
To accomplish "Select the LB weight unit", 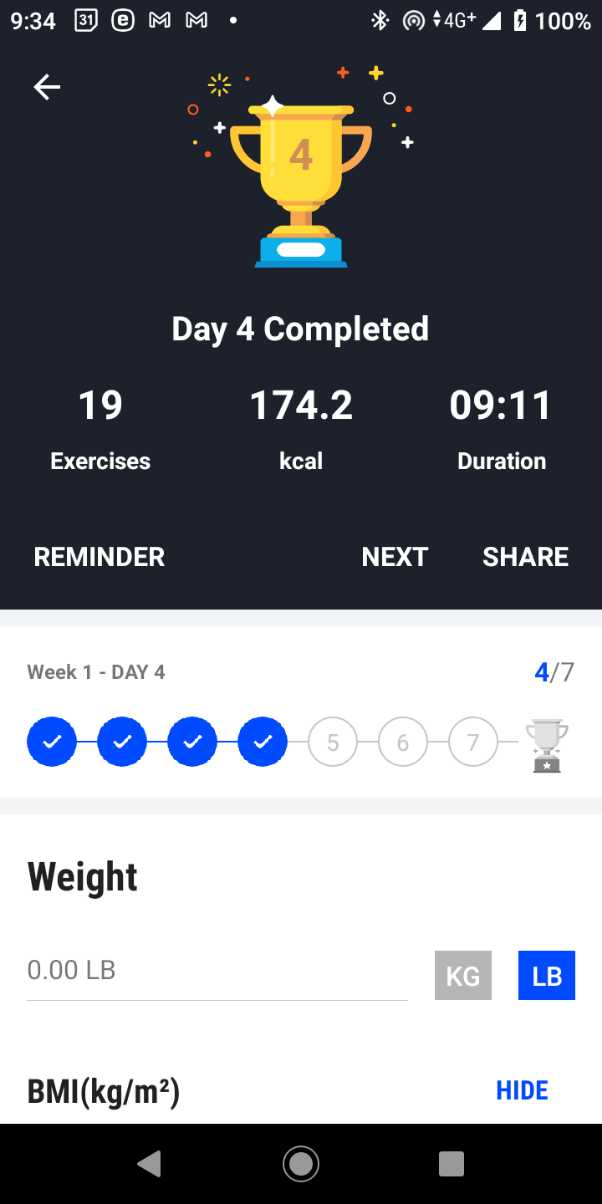I will point(546,975).
